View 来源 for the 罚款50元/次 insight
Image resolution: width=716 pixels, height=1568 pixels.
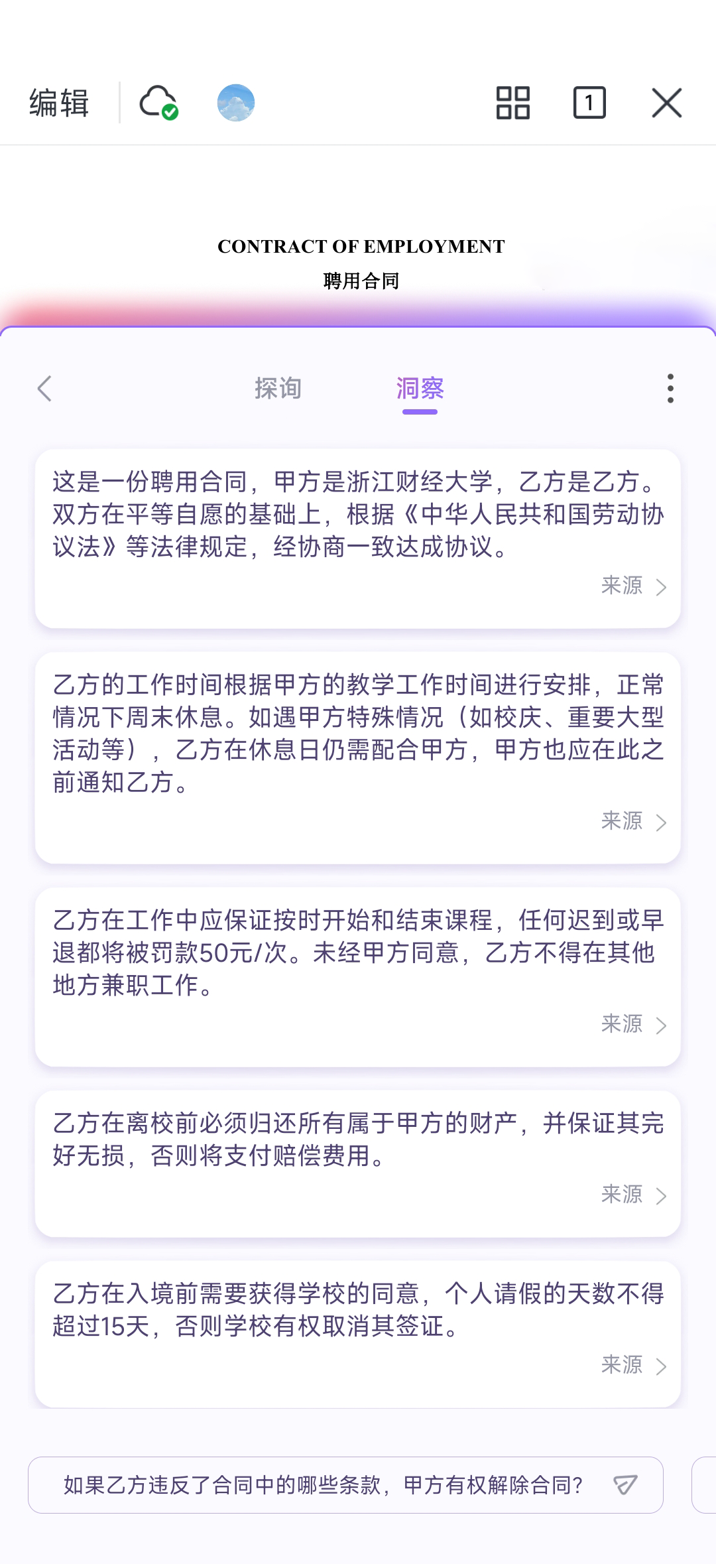point(634,1024)
